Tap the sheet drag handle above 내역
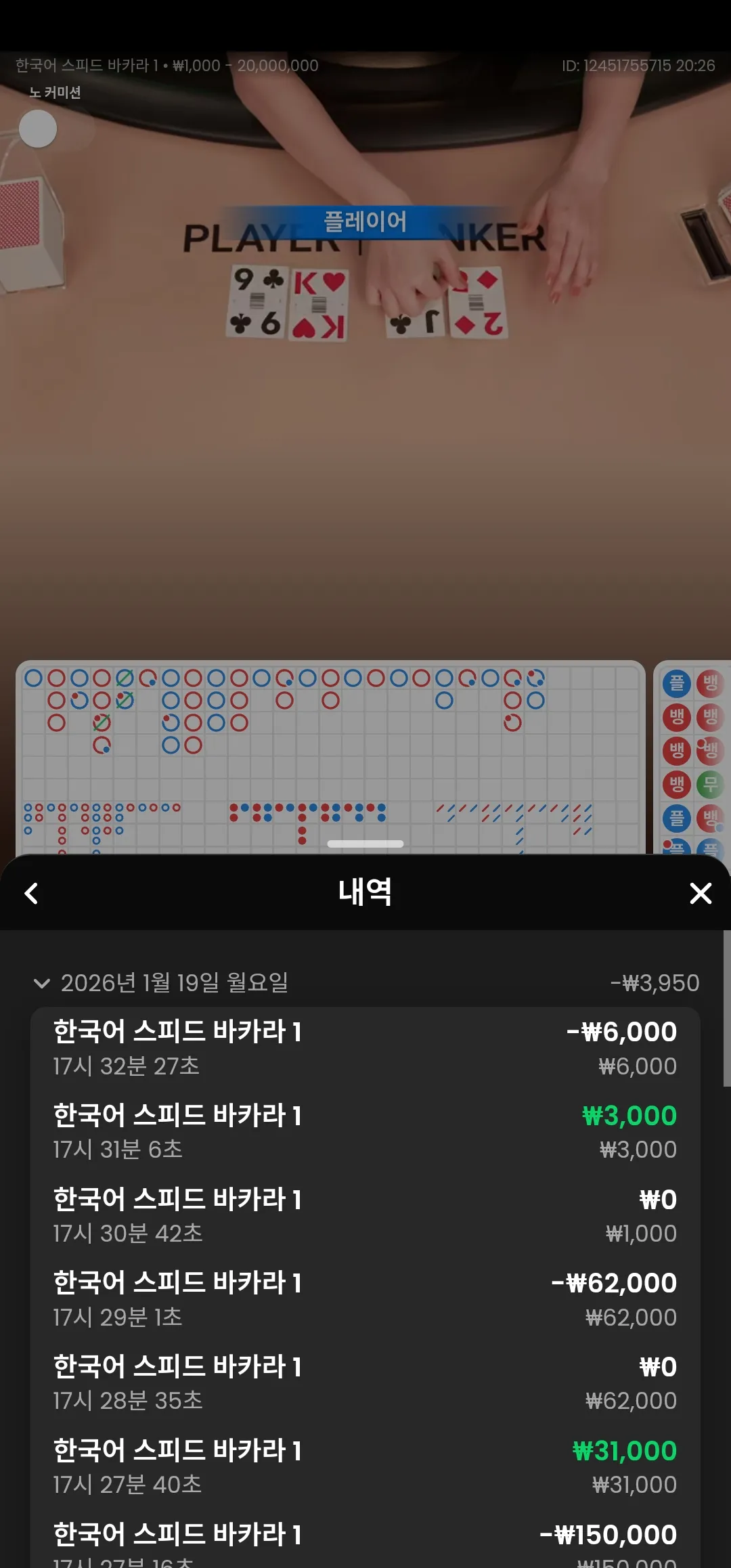Image resolution: width=731 pixels, height=1568 pixels. [x=365, y=844]
